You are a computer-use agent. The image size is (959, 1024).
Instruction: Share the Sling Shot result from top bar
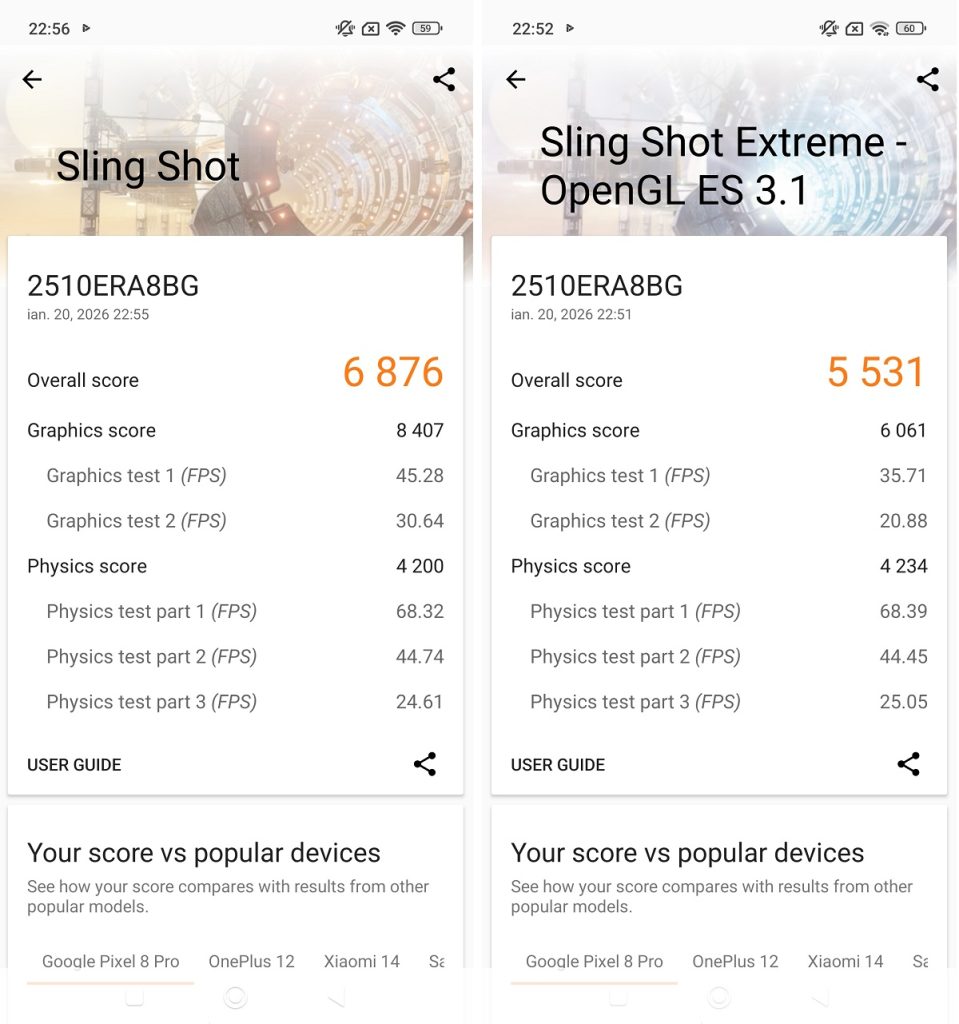(x=444, y=80)
